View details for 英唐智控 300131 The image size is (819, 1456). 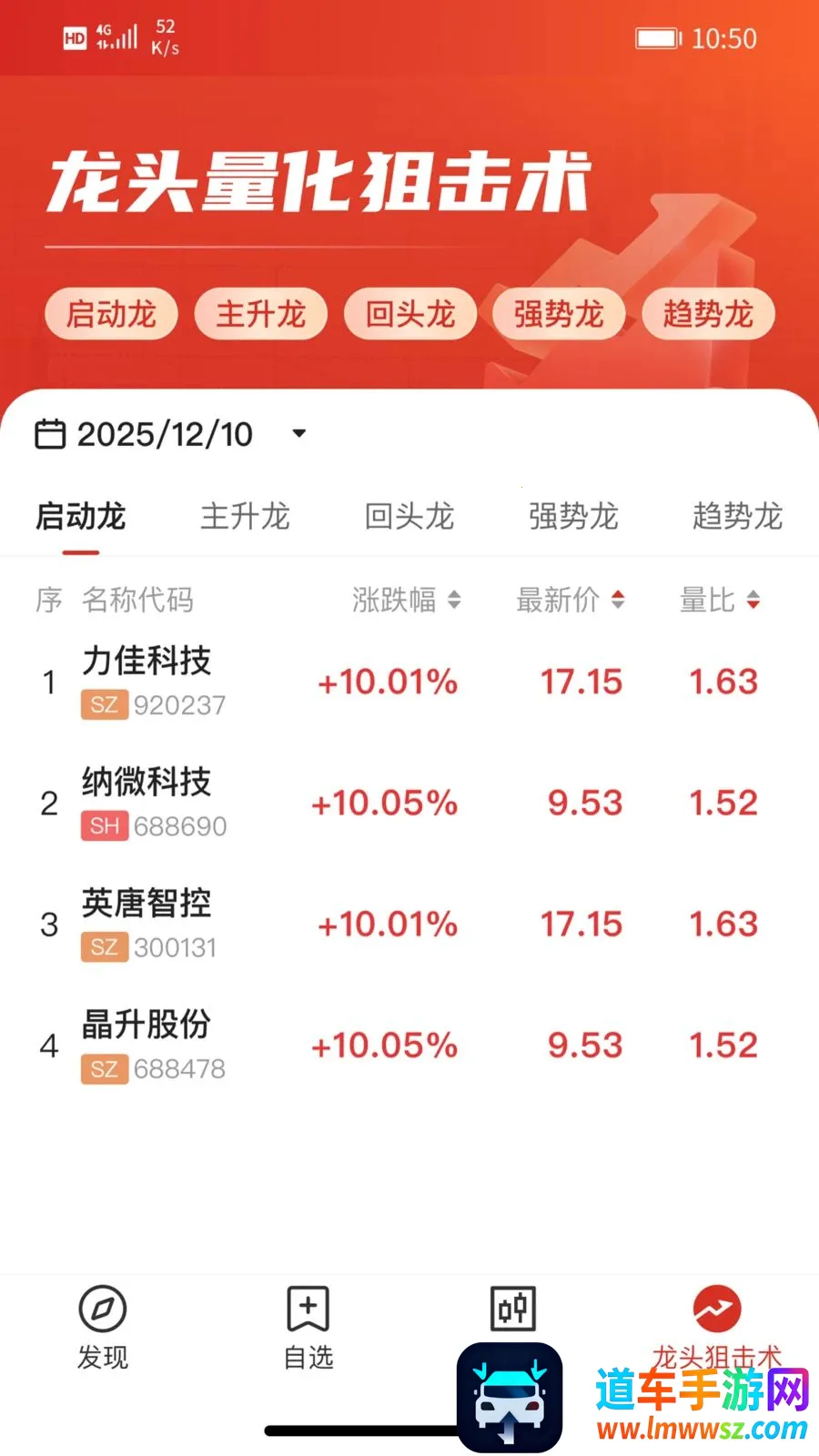pyautogui.click(x=409, y=925)
